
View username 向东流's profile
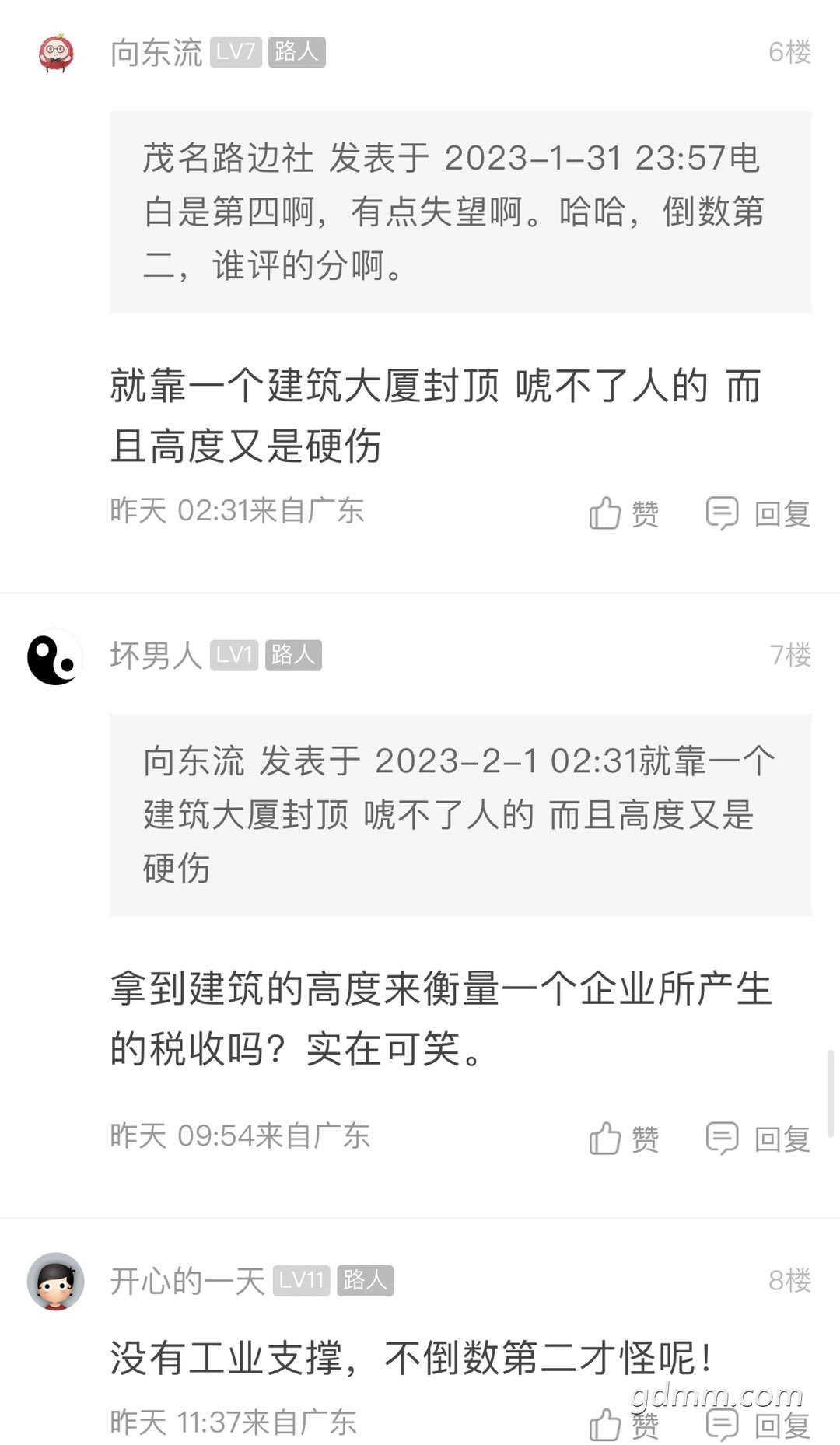tap(156, 53)
